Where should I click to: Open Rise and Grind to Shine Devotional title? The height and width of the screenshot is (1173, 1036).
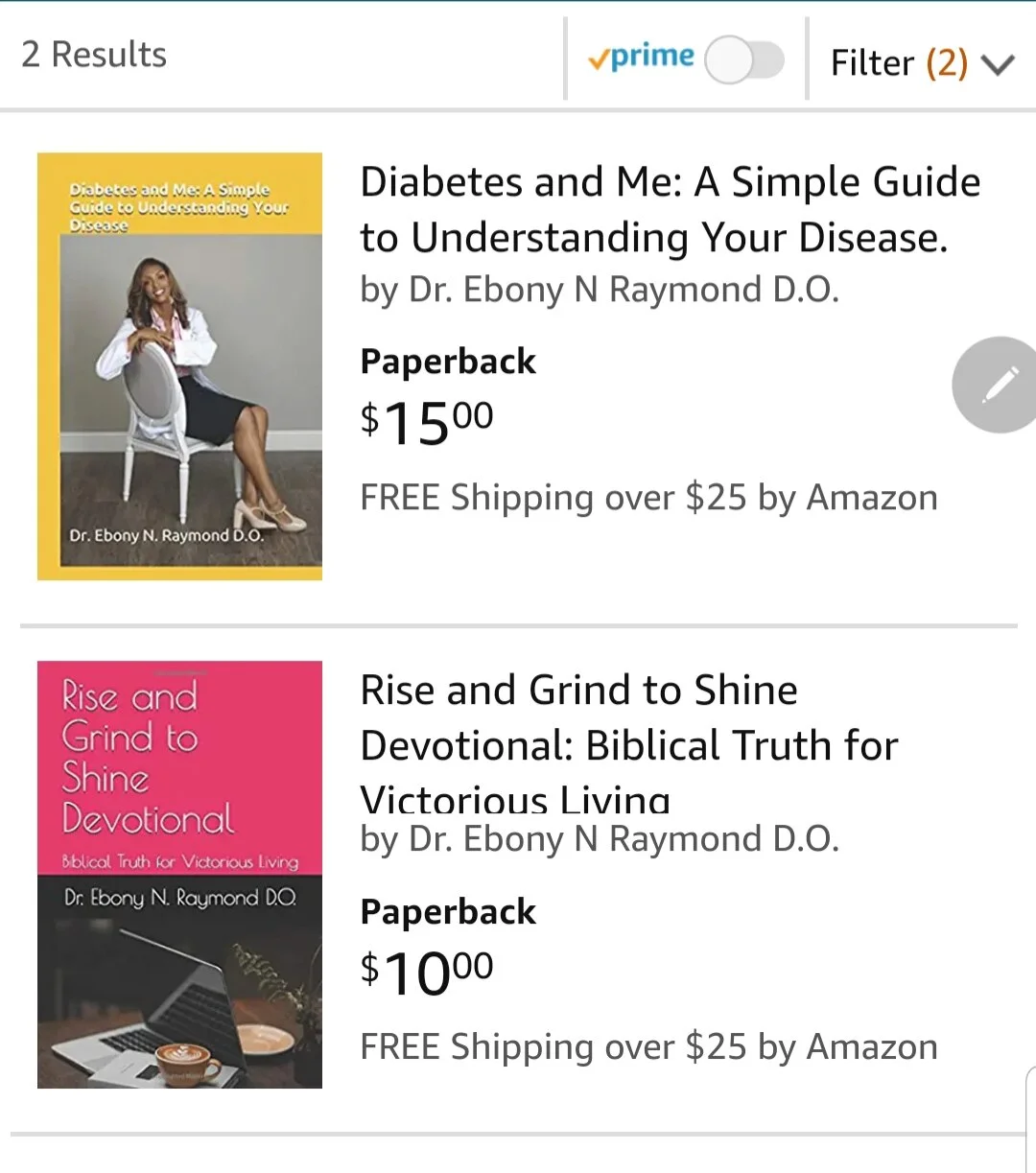(x=628, y=744)
